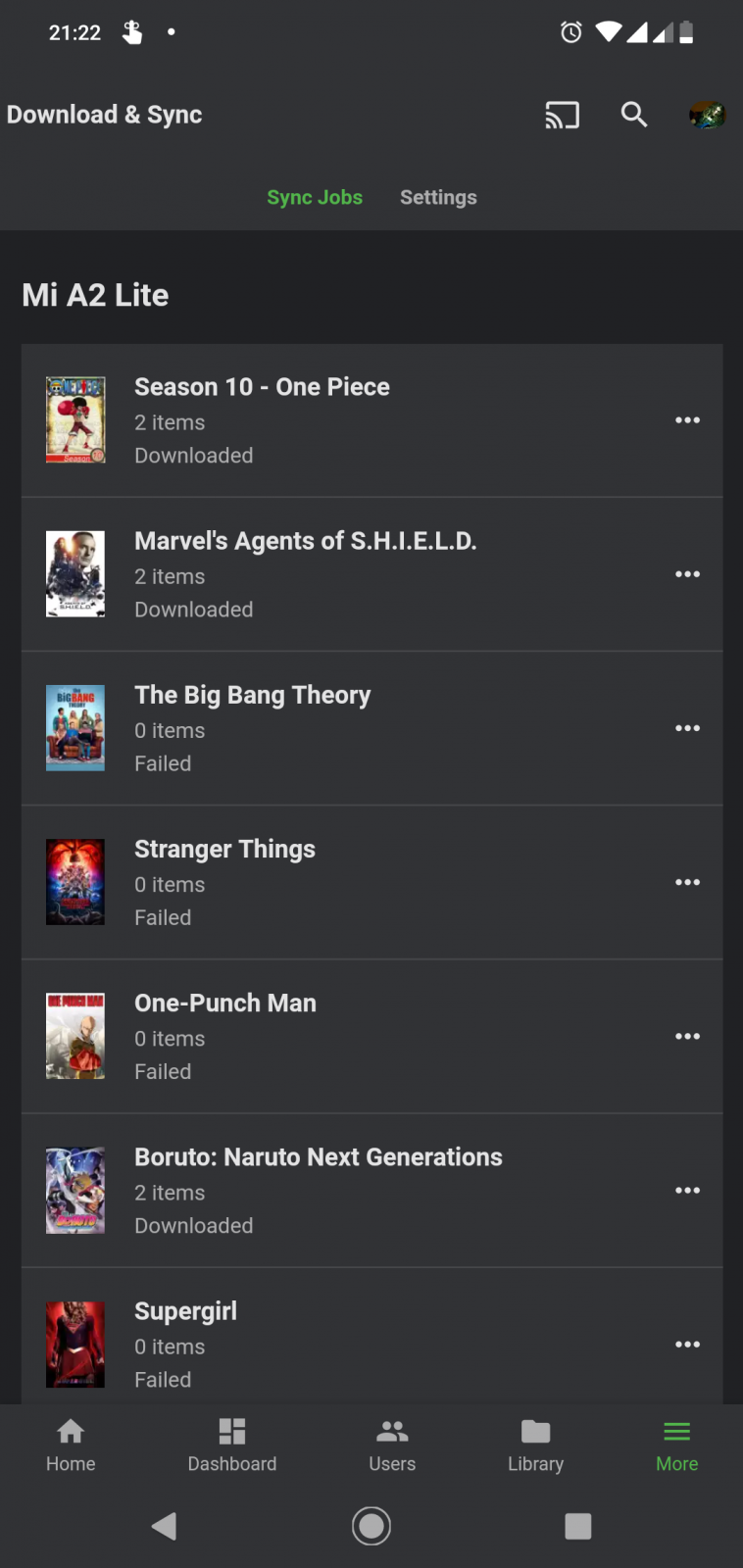Open more options for Boruto: Naruto Next Generations

pyautogui.click(x=687, y=1190)
